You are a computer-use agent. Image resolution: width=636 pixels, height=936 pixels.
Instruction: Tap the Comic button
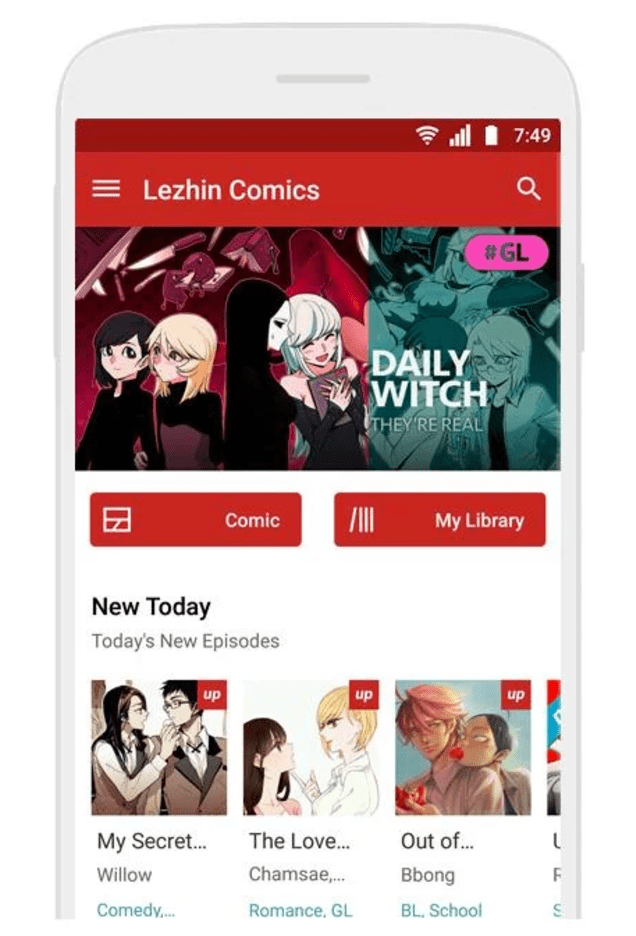coord(195,520)
